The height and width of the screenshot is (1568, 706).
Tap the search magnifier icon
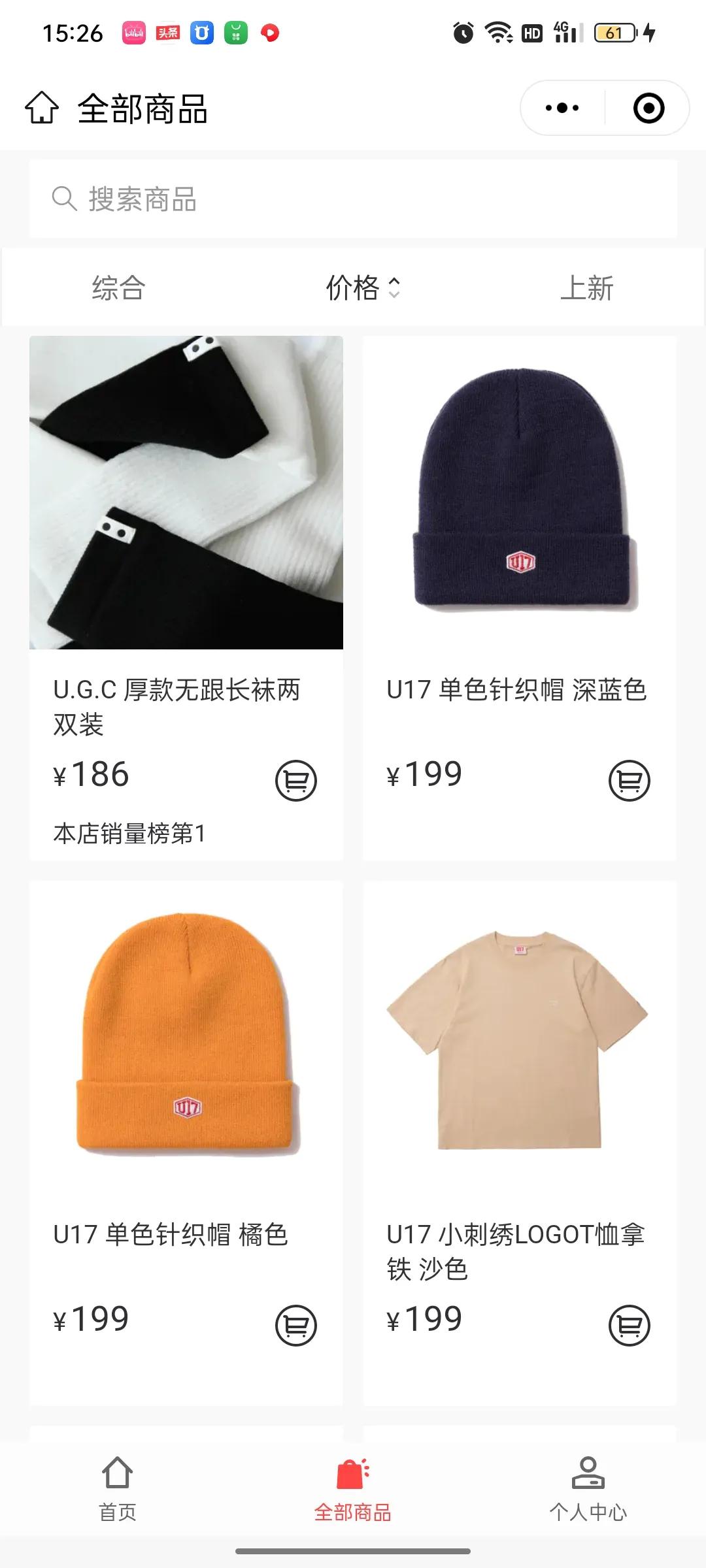pos(63,201)
